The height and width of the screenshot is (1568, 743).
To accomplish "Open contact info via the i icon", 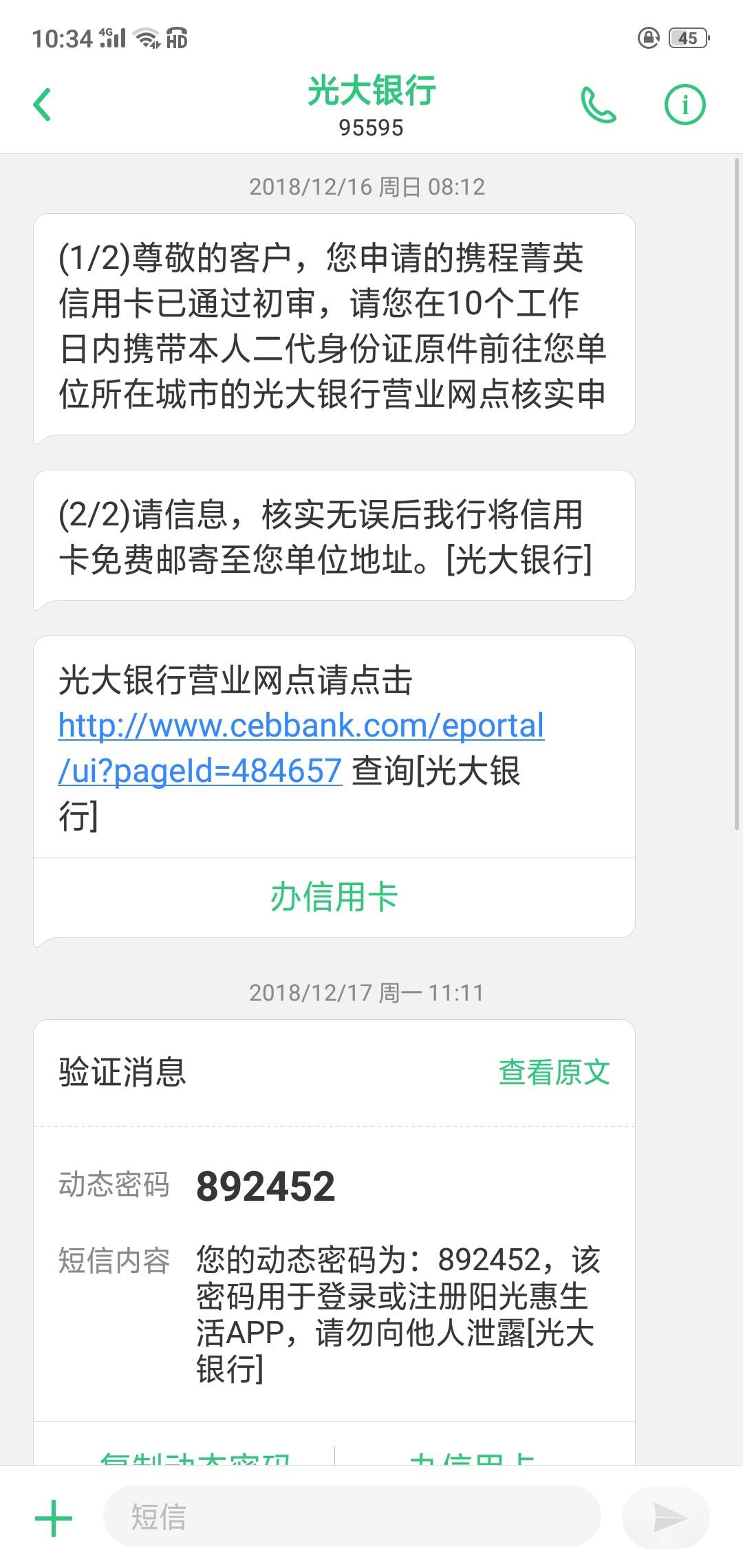I will 685,103.
